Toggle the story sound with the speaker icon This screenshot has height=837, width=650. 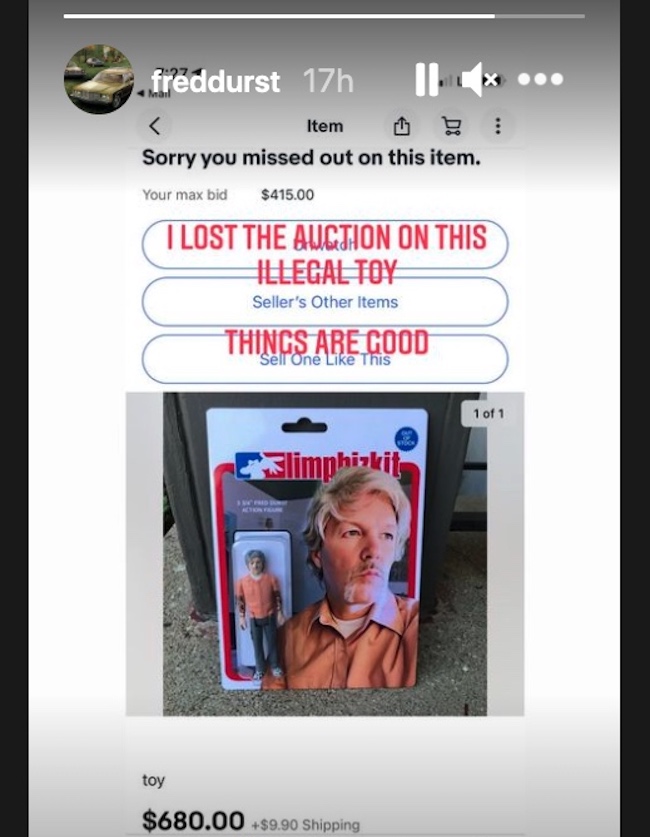click(479, 80)
